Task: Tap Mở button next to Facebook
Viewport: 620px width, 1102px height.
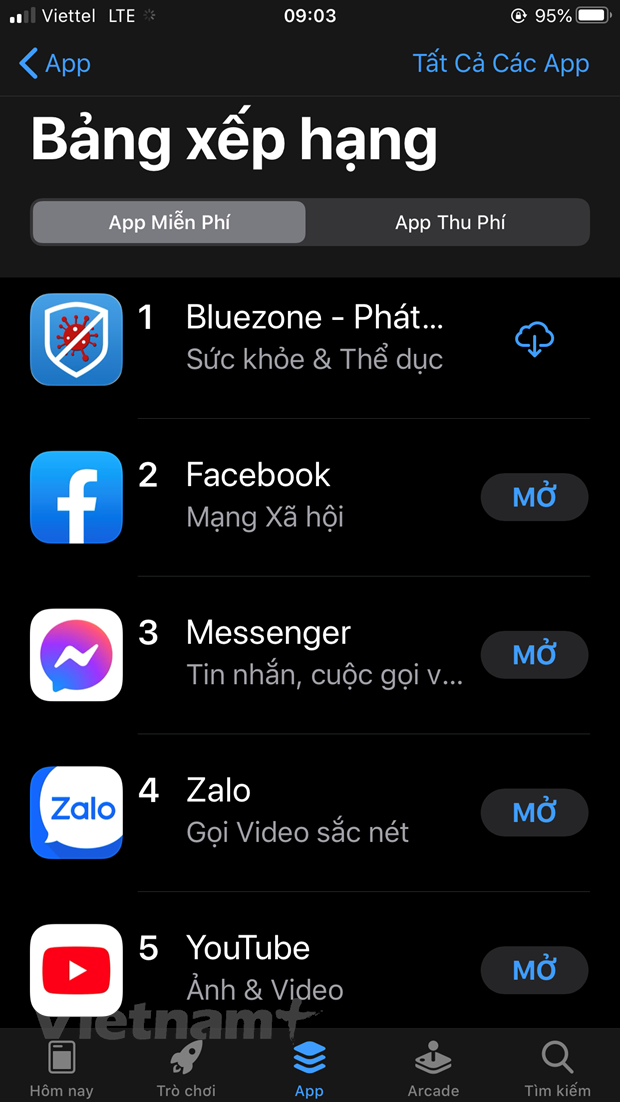Action: coord(534,497)
